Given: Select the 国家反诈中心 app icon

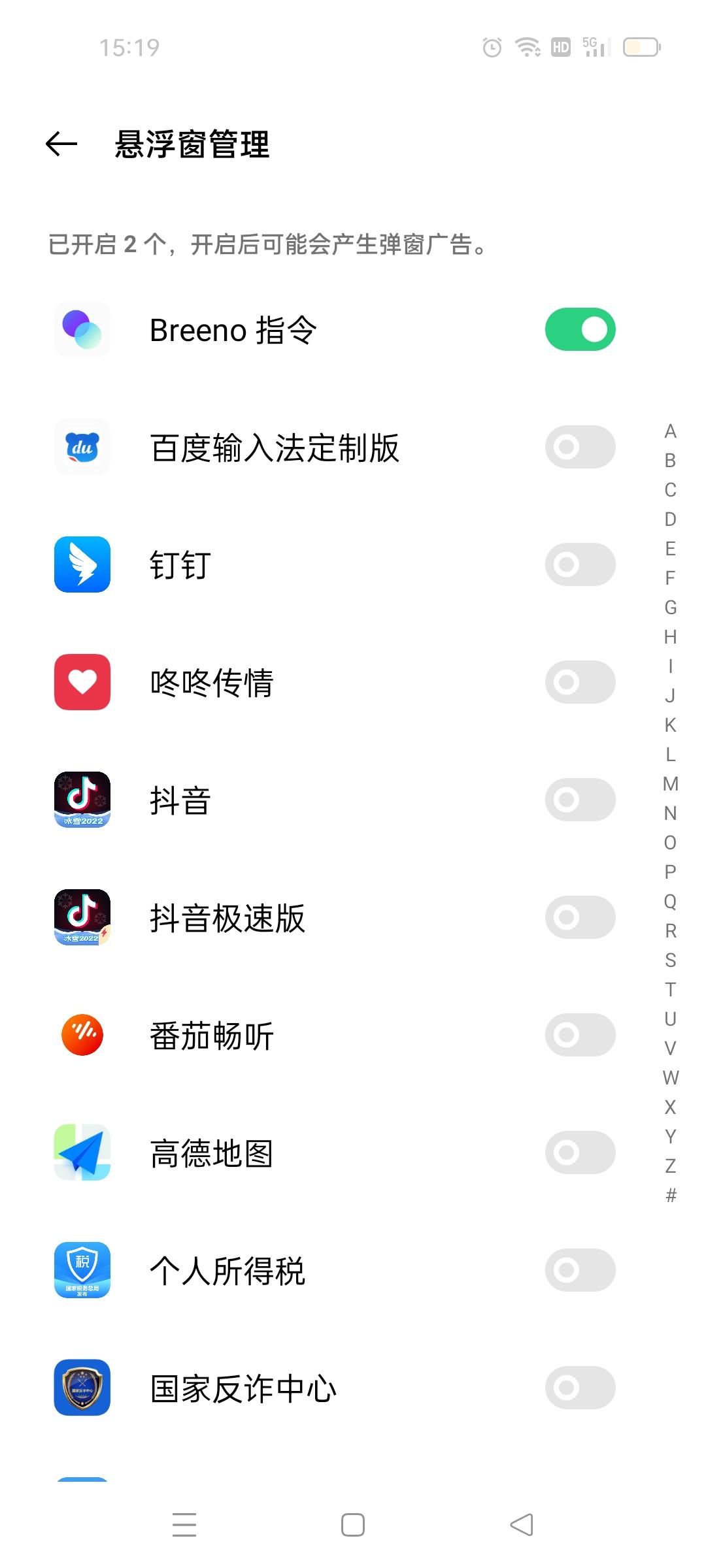Looking at the screenshot, I should click(81, 1386).
